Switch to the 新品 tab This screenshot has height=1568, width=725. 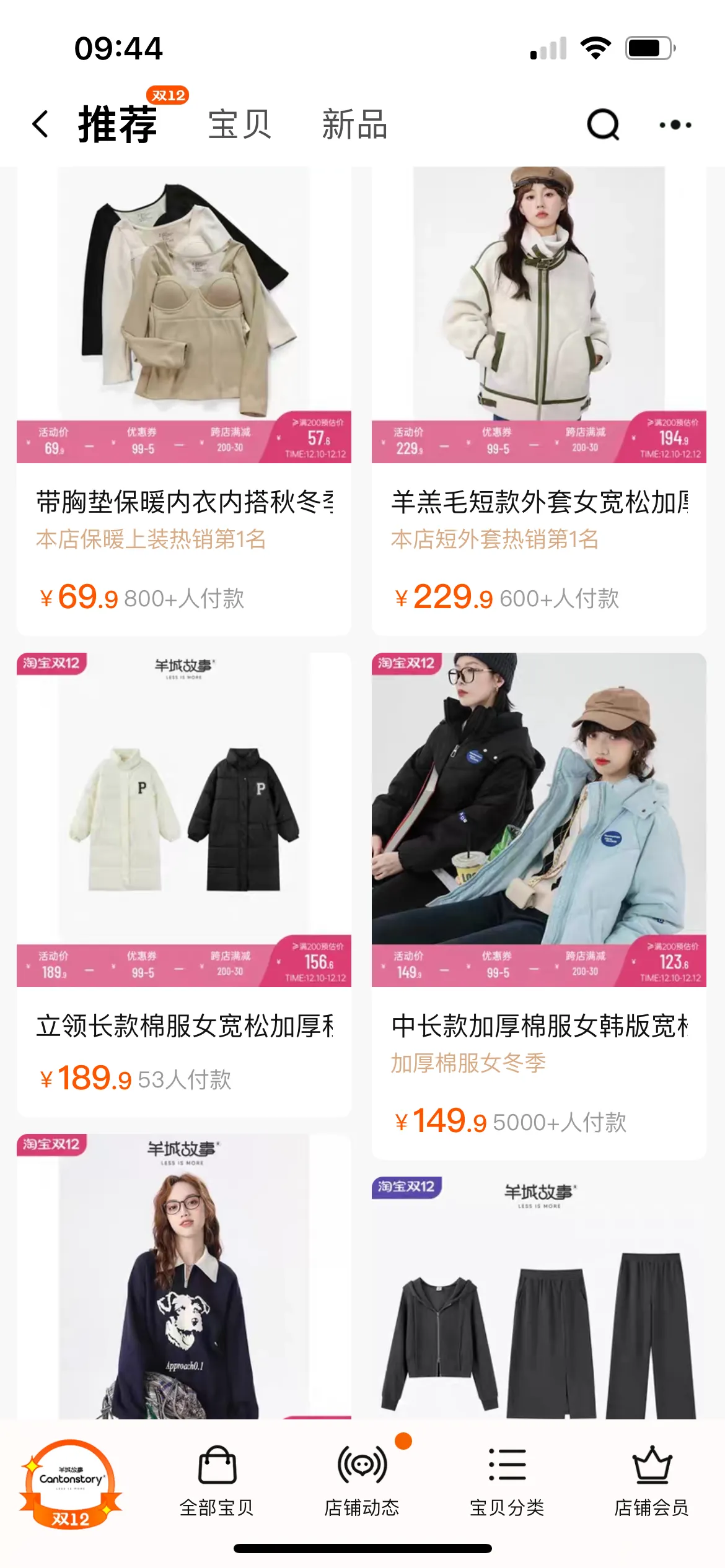354,124
